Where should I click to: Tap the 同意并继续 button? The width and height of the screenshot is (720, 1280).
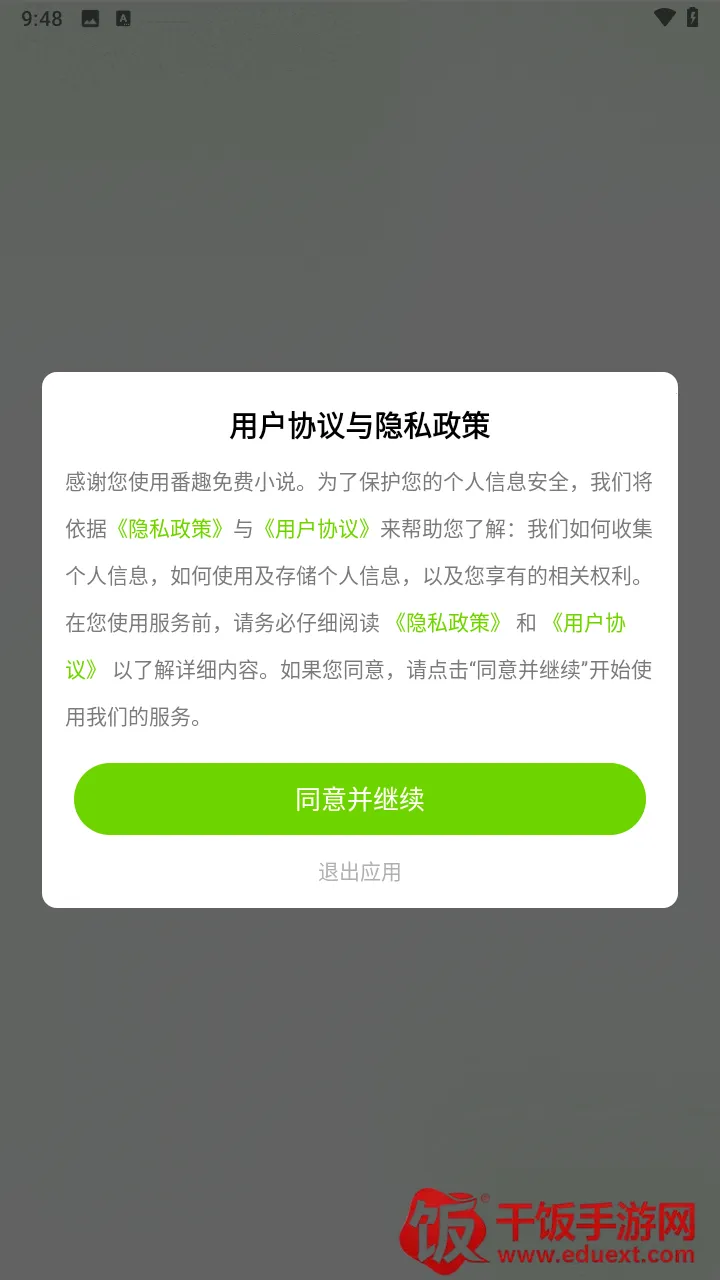[x=360, y=799]
